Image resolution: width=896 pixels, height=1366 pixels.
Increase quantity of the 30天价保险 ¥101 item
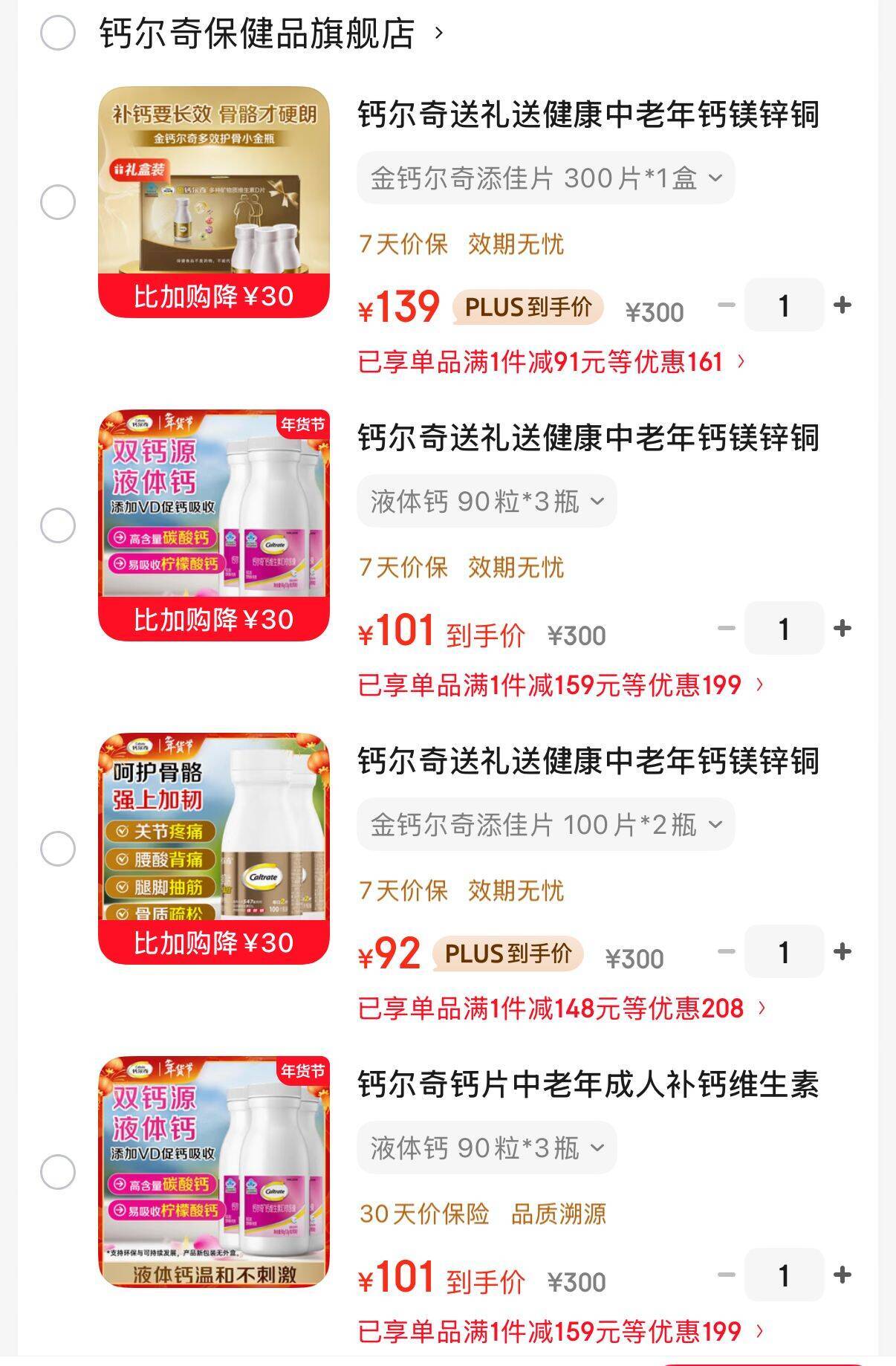(x=843, y=1275)
